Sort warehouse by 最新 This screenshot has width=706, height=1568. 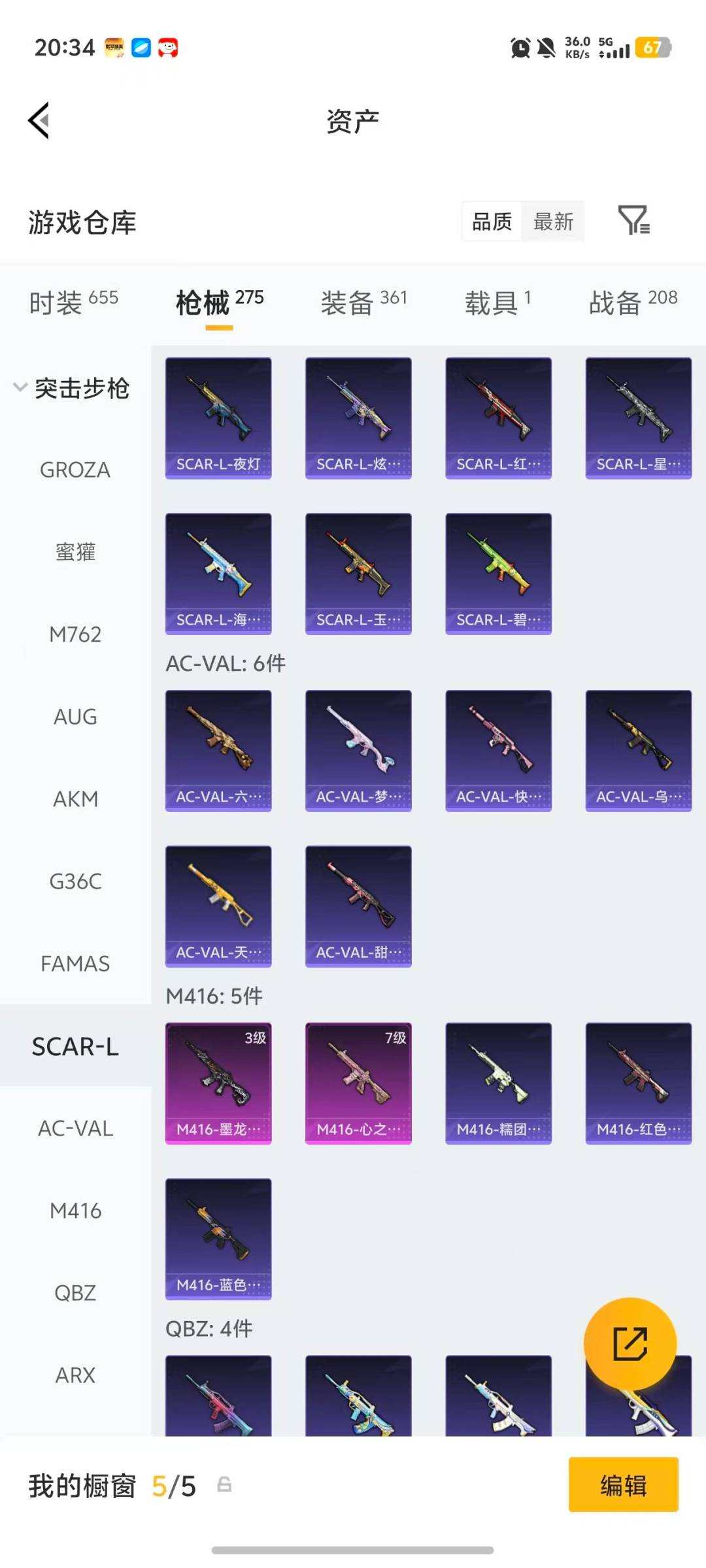tap(553, 221)
